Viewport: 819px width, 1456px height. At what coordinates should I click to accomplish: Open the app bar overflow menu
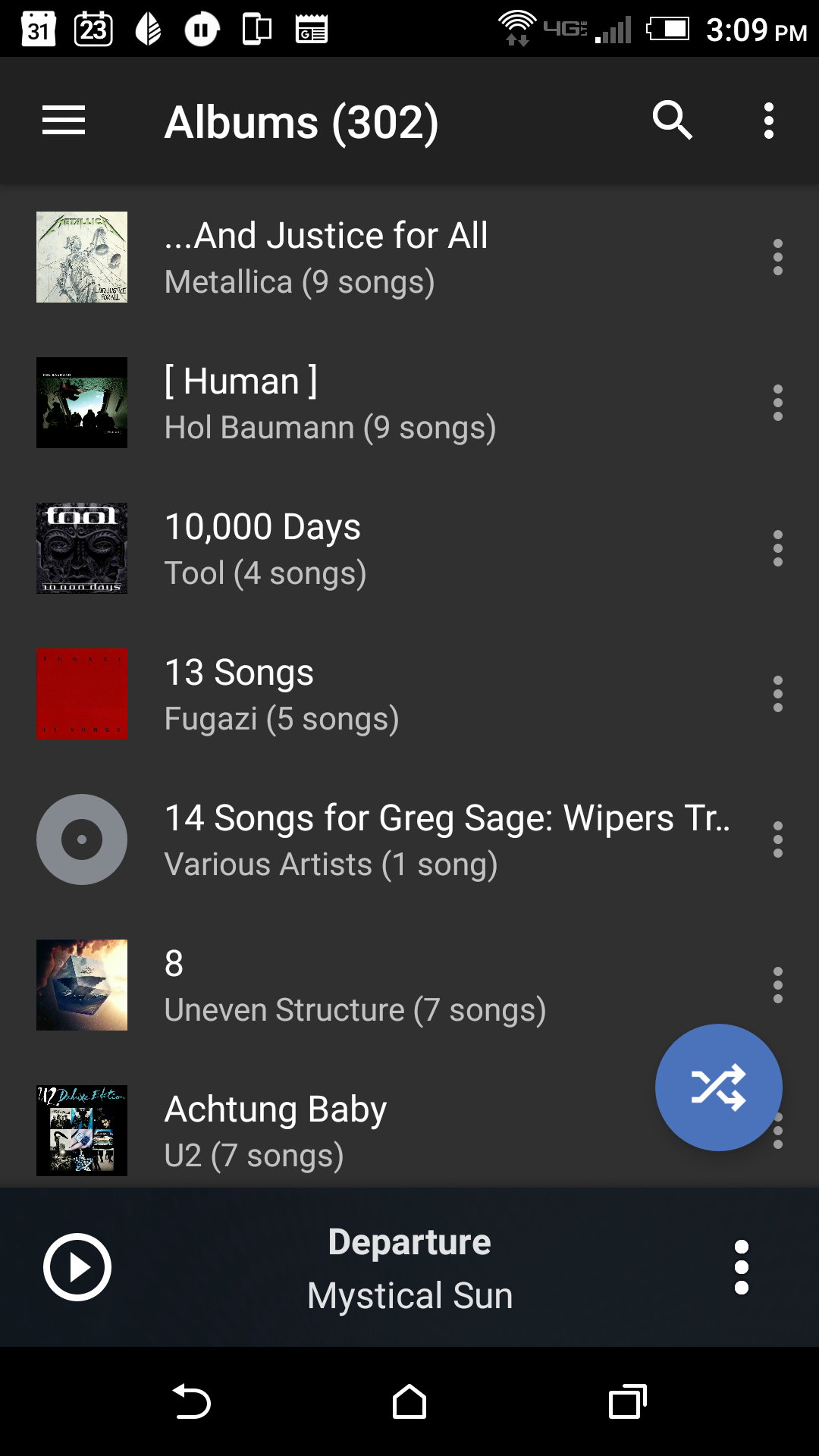click(768, 121)
